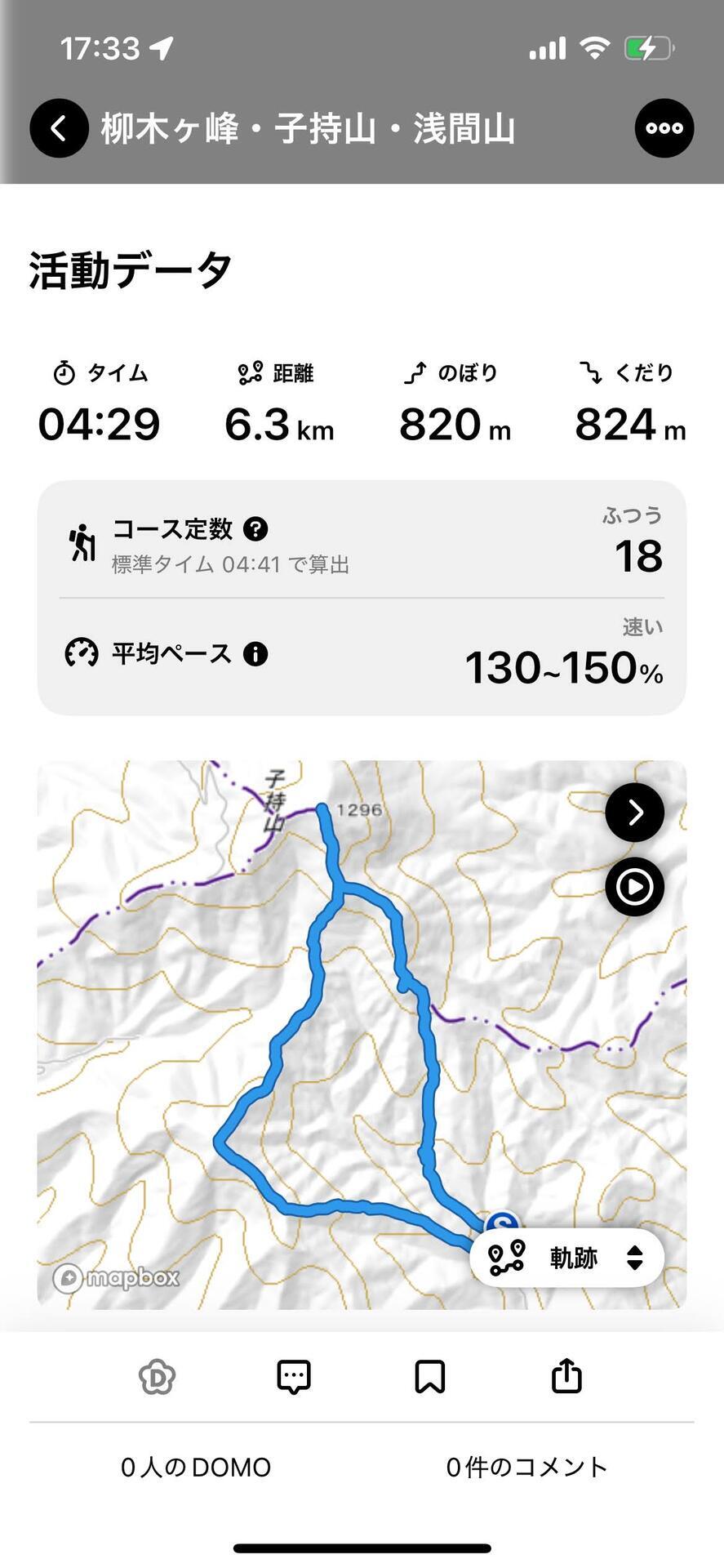Open the comment icon

point(294,1377)
